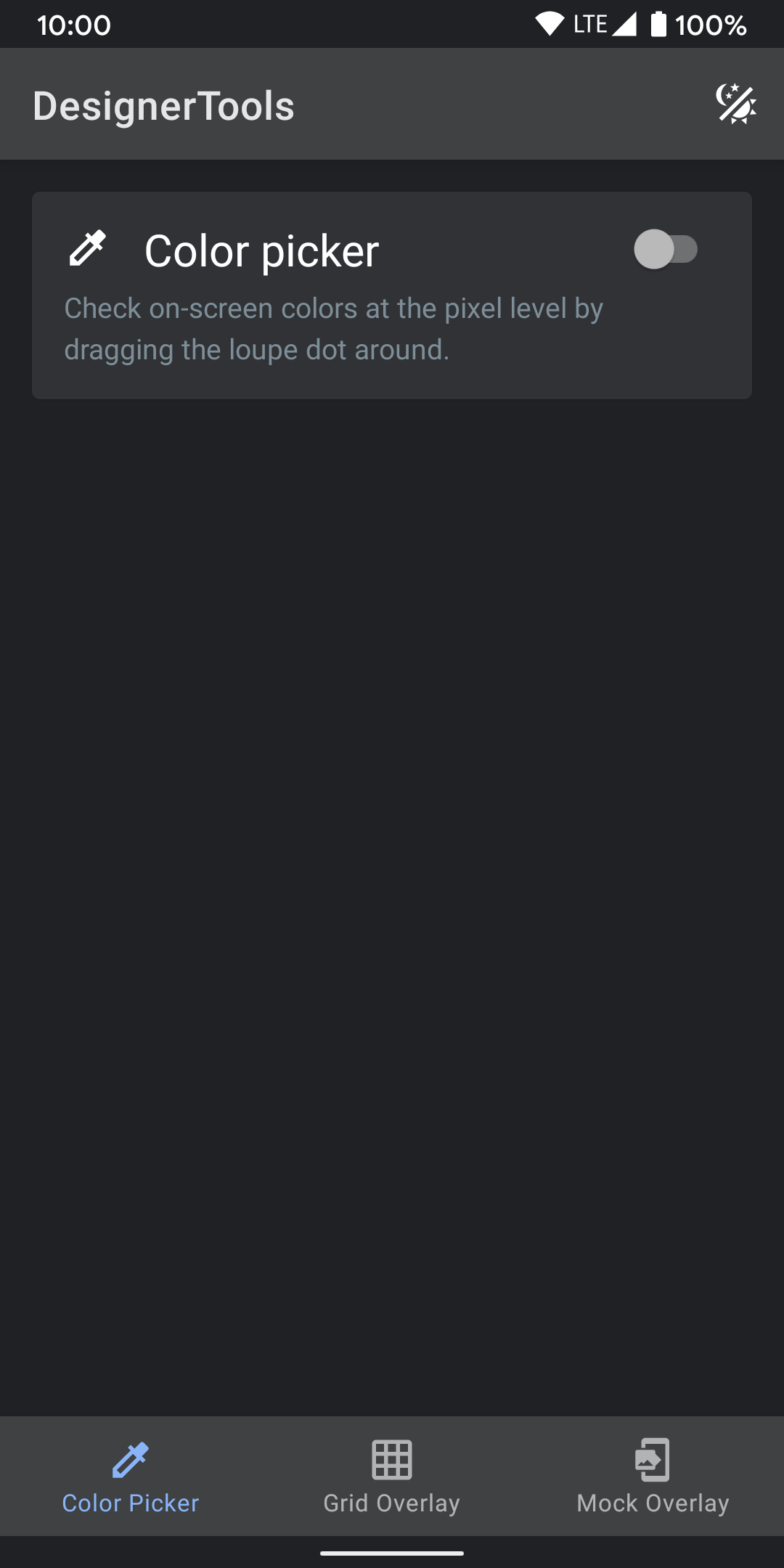Switch to the Grid Overlay tab

pyautogui.click(x=392, y=1477)
